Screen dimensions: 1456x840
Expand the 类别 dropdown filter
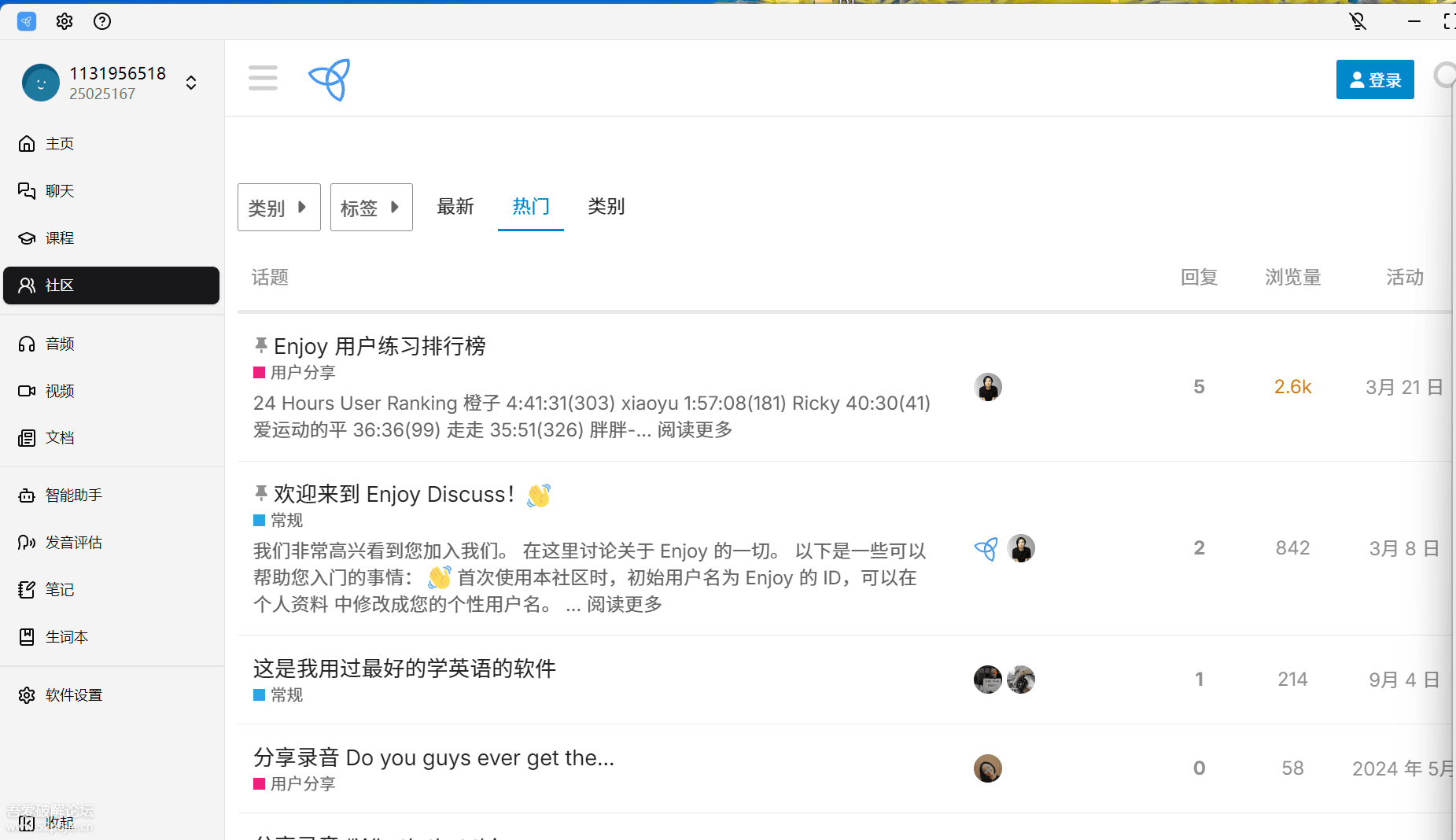pyautogui.click(x=278, y=208)
